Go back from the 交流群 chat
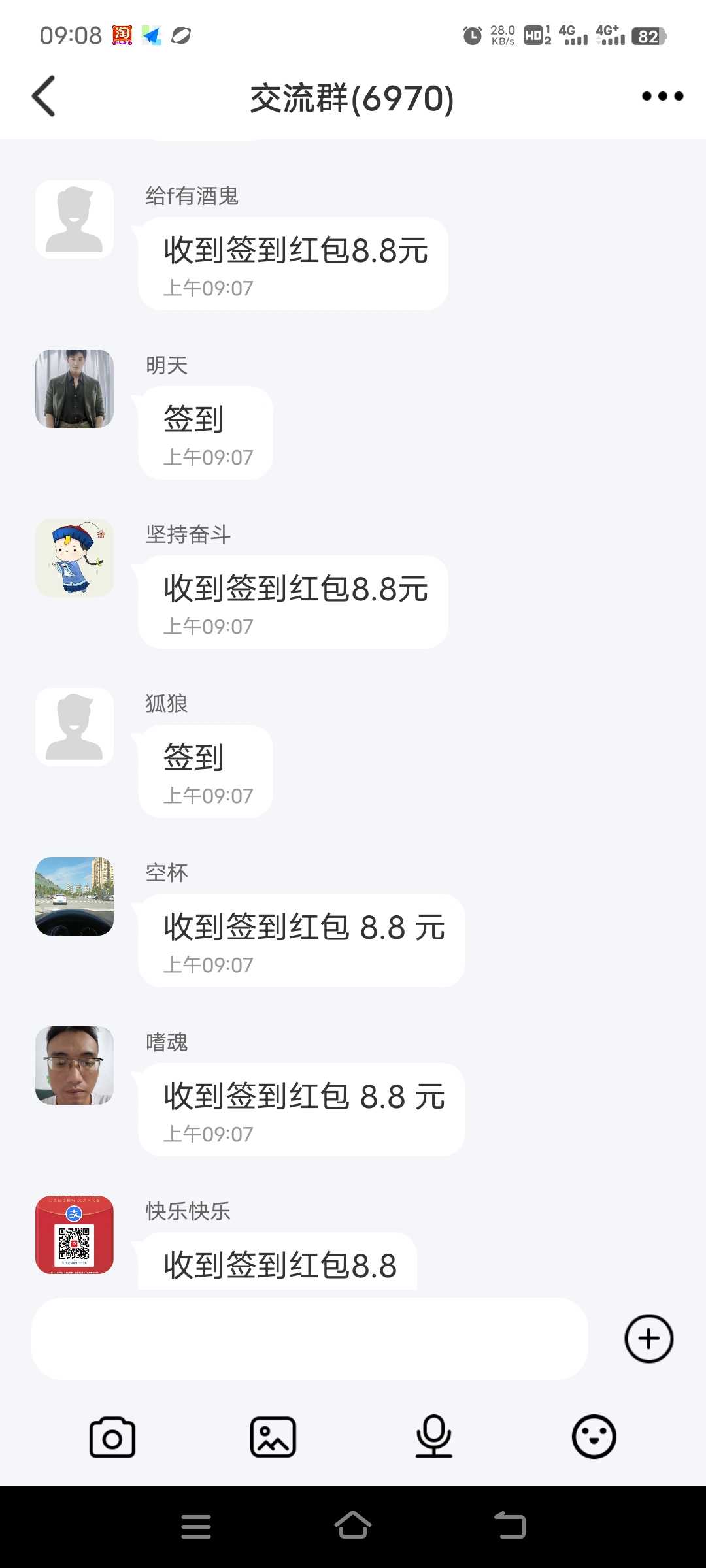 tap(44, 96)
